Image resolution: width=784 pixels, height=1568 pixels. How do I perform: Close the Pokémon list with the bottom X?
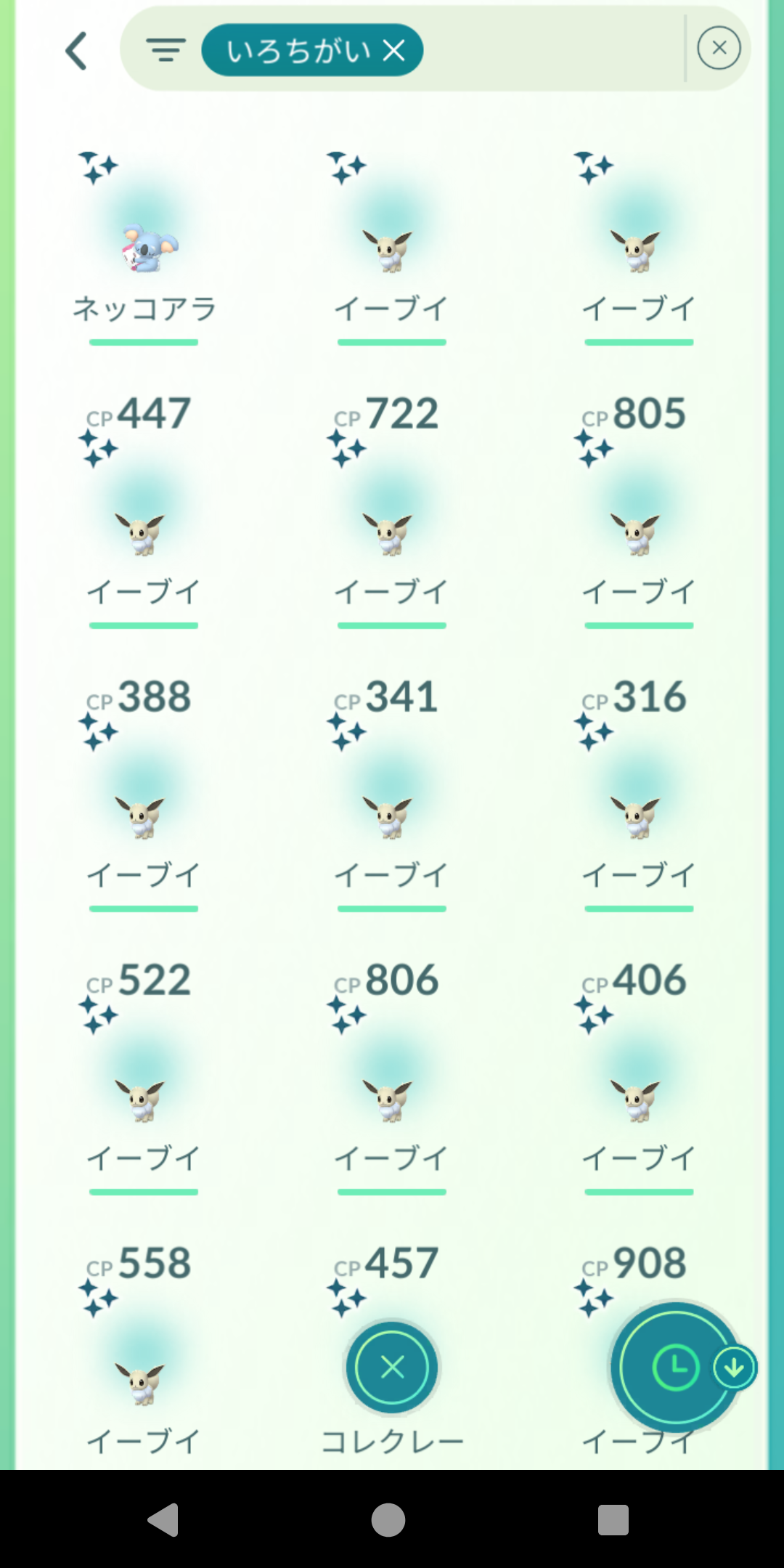[392, 1368]
